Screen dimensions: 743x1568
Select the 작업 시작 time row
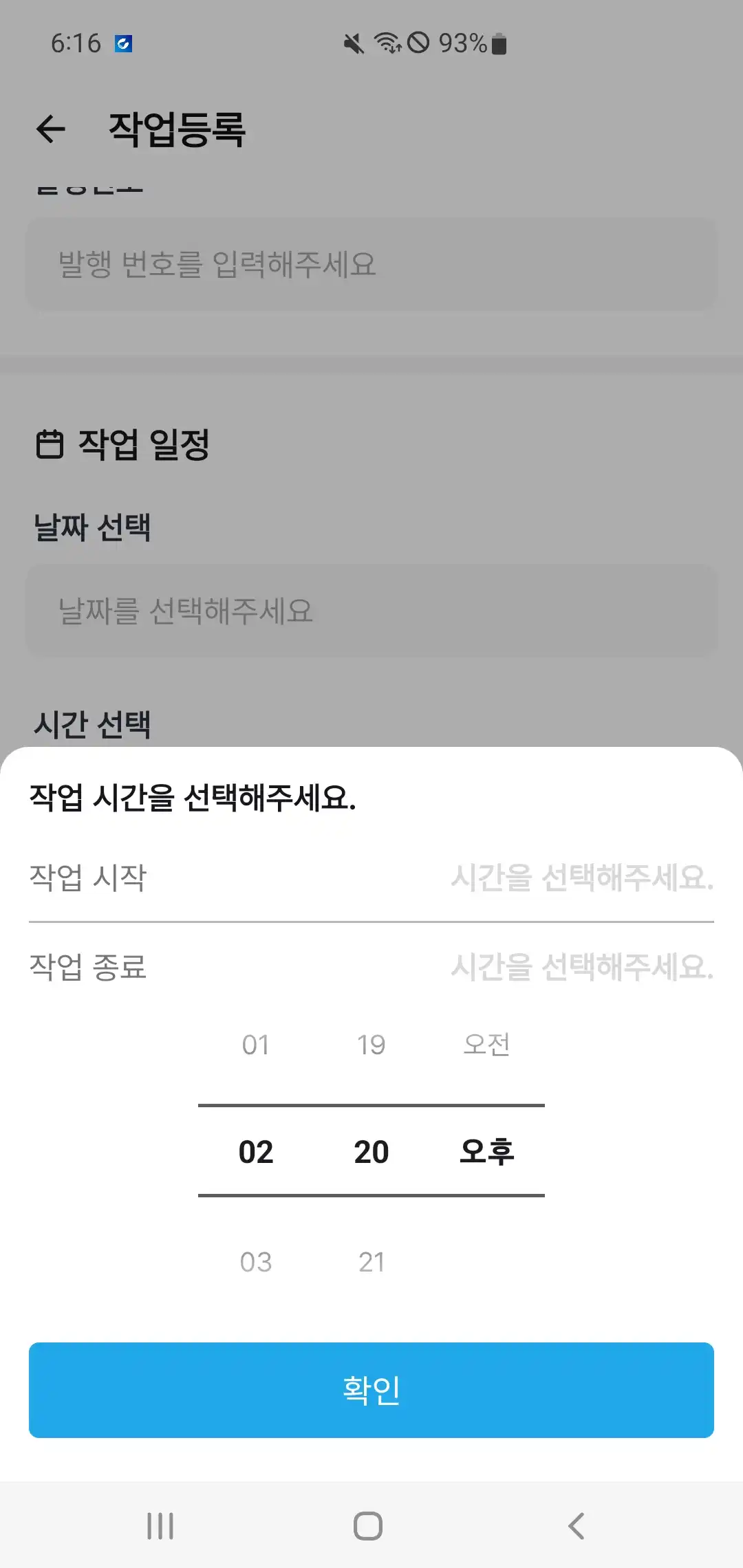pos(371,878)
